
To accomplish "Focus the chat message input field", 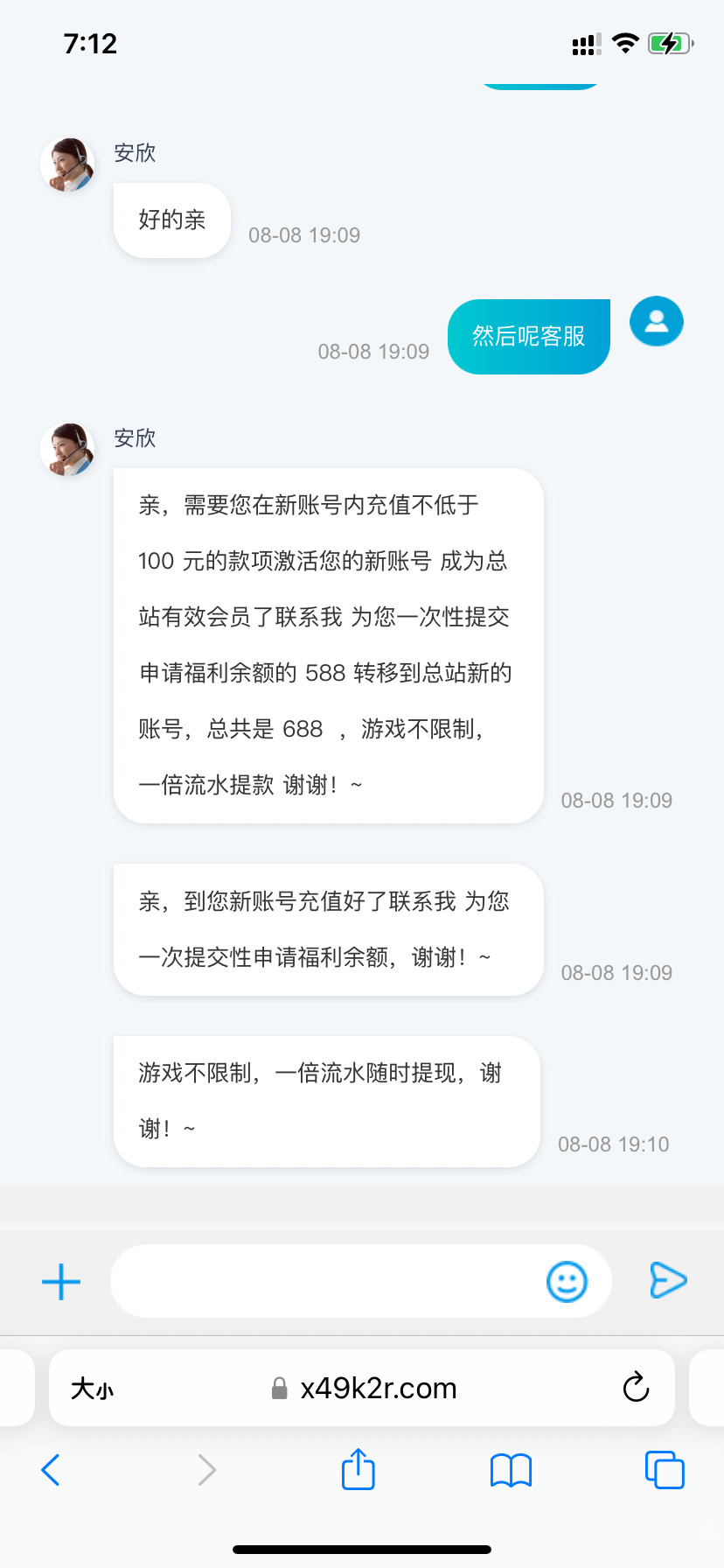I will (324, 1282).
